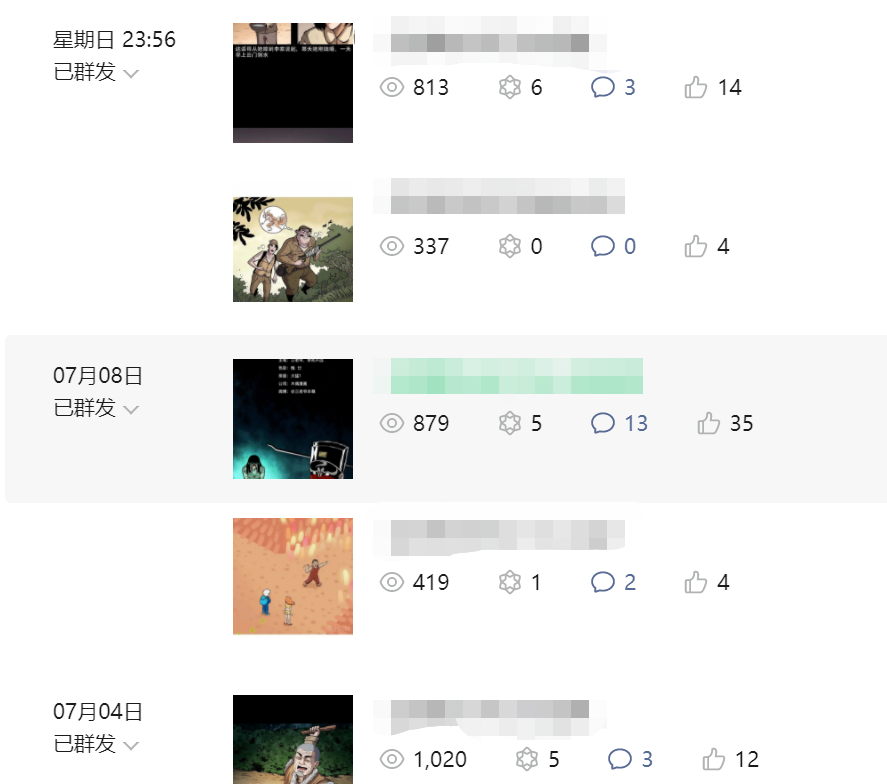Open the article thumbnail with 879 views

(x=293, y=419)
